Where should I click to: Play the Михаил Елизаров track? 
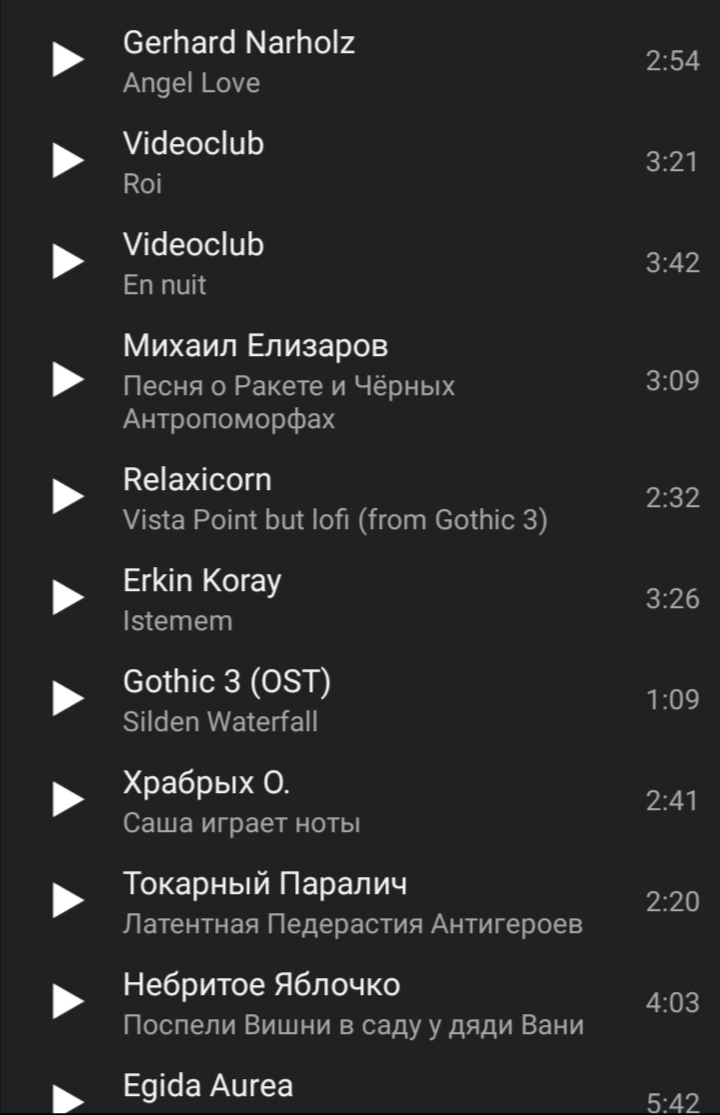point(67,379)
